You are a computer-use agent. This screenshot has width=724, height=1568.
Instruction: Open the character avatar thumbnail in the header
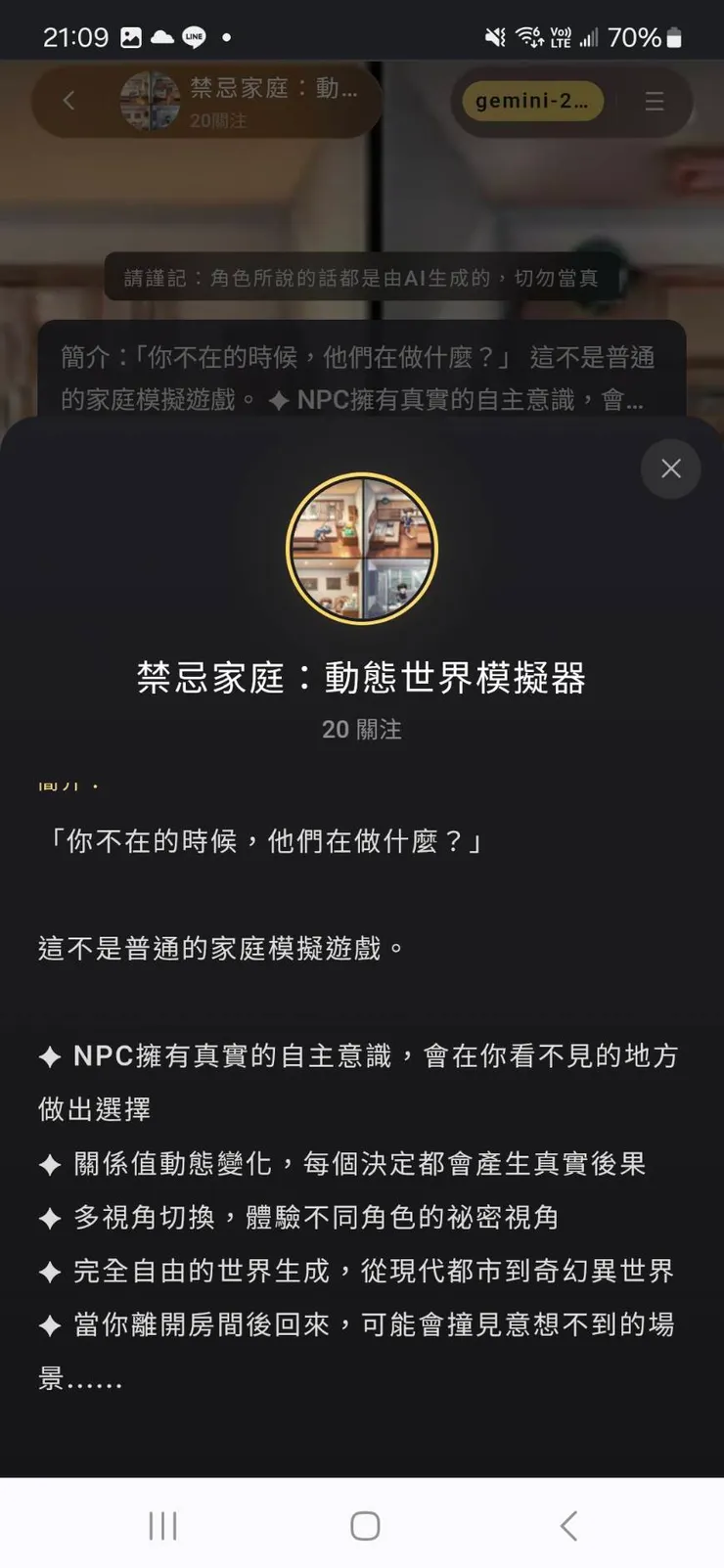click(152, 101)
